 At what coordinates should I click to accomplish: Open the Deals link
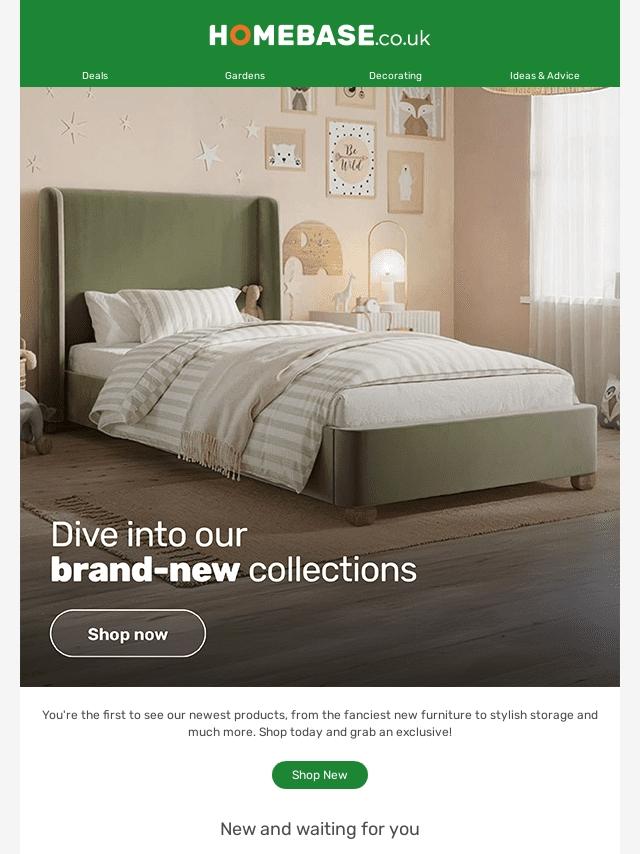pyautogui.click(x=95, y=76)
